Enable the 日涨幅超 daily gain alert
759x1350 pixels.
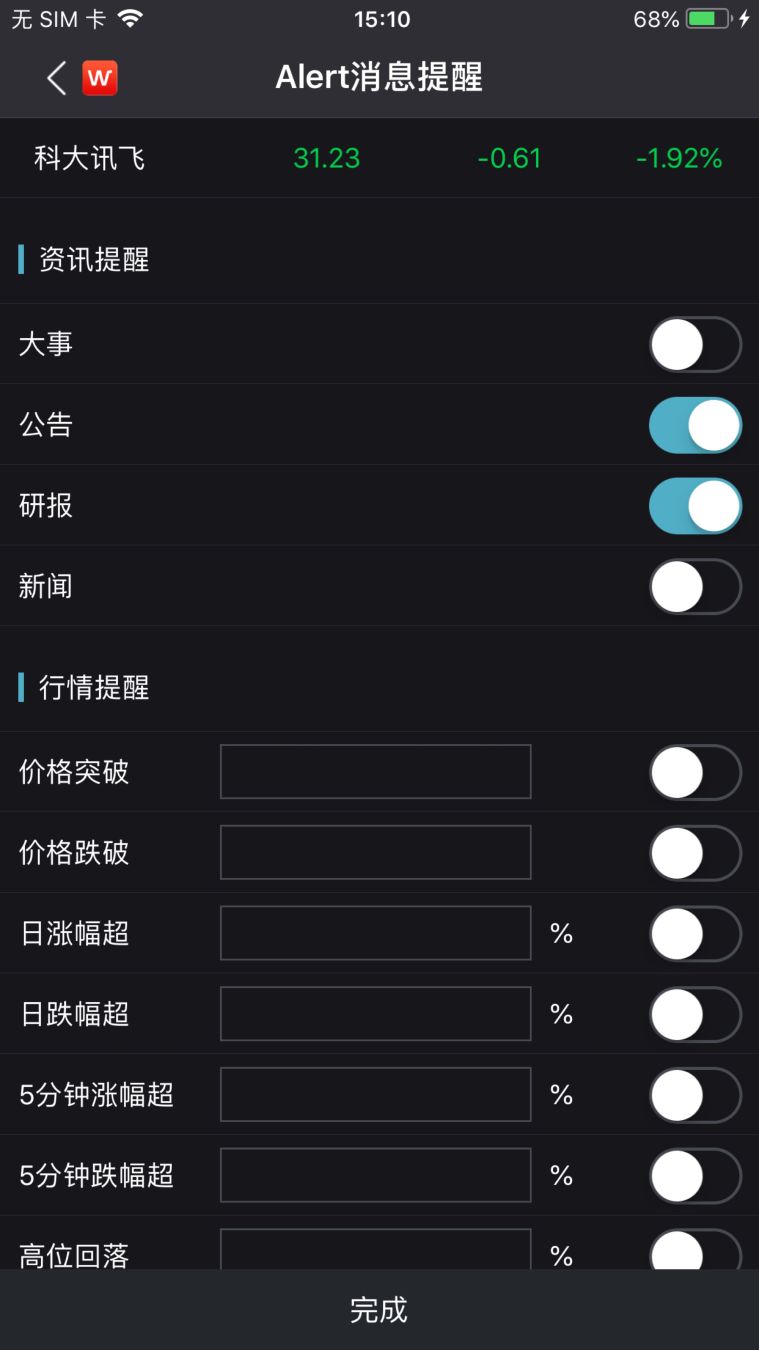pos(695,933)
